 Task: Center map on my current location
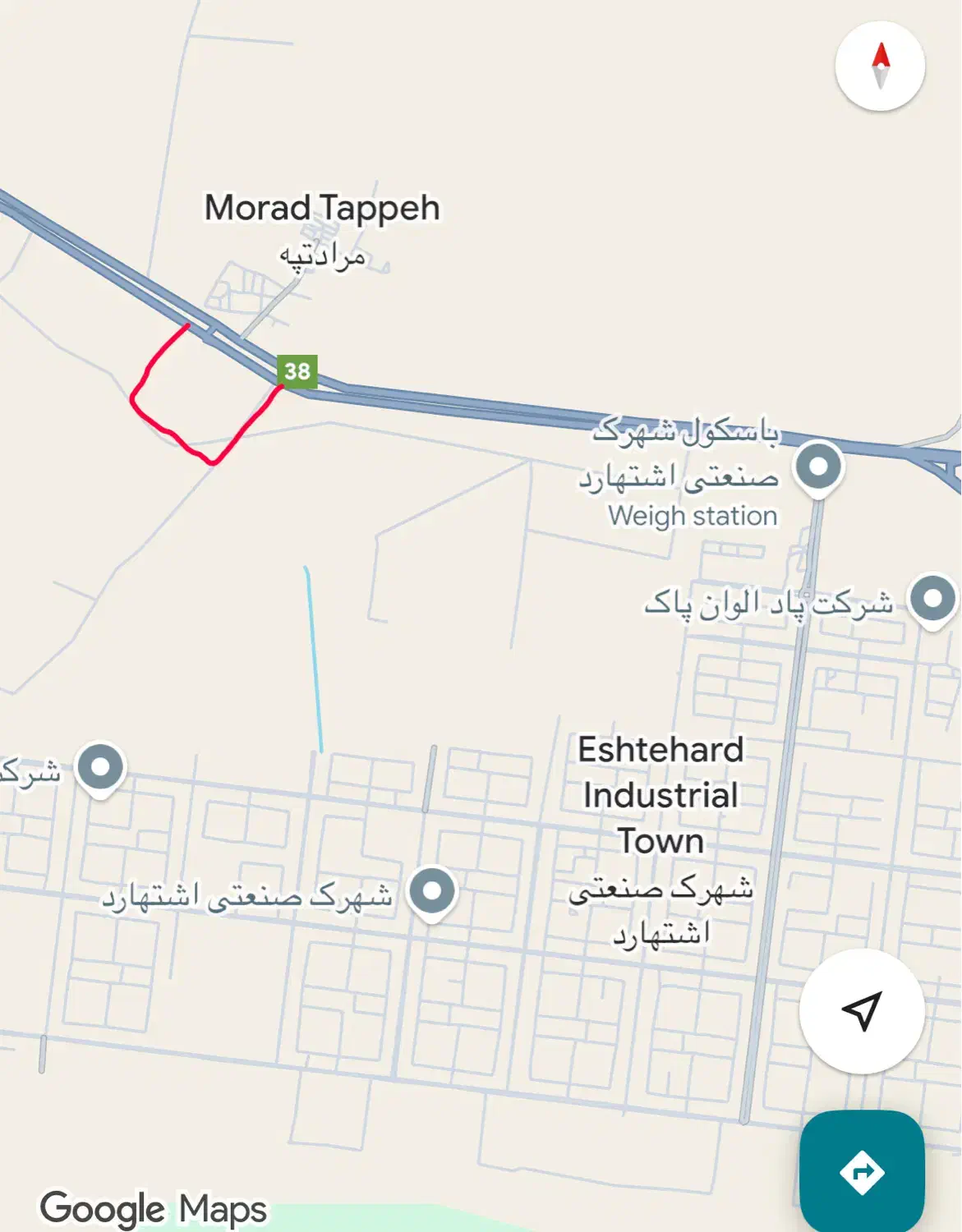861,1011
